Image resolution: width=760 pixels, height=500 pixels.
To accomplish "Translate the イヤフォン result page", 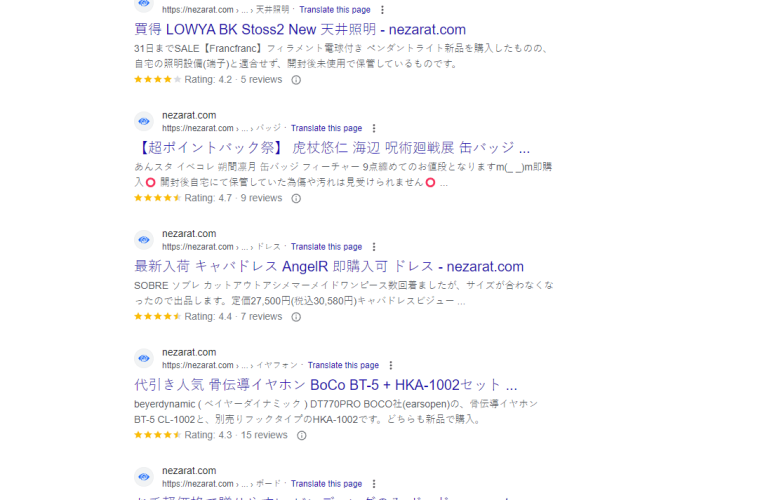I will (343, 365).
